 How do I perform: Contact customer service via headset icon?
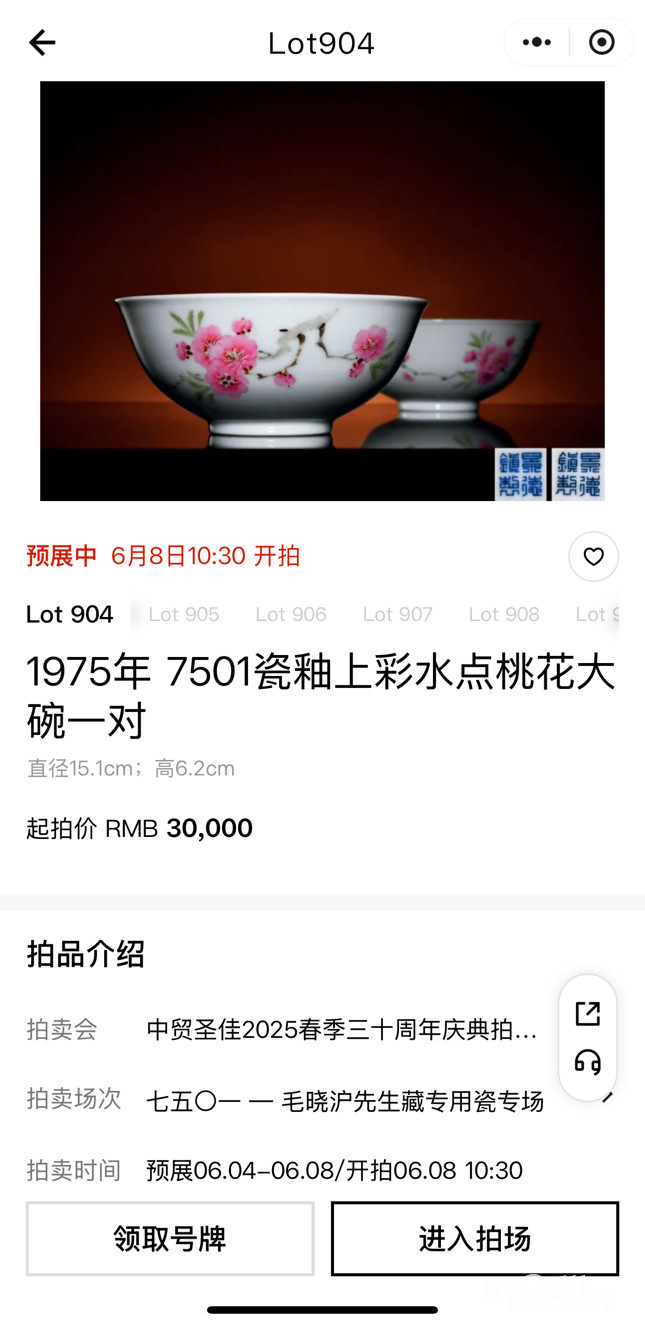tap(588, 1062)
